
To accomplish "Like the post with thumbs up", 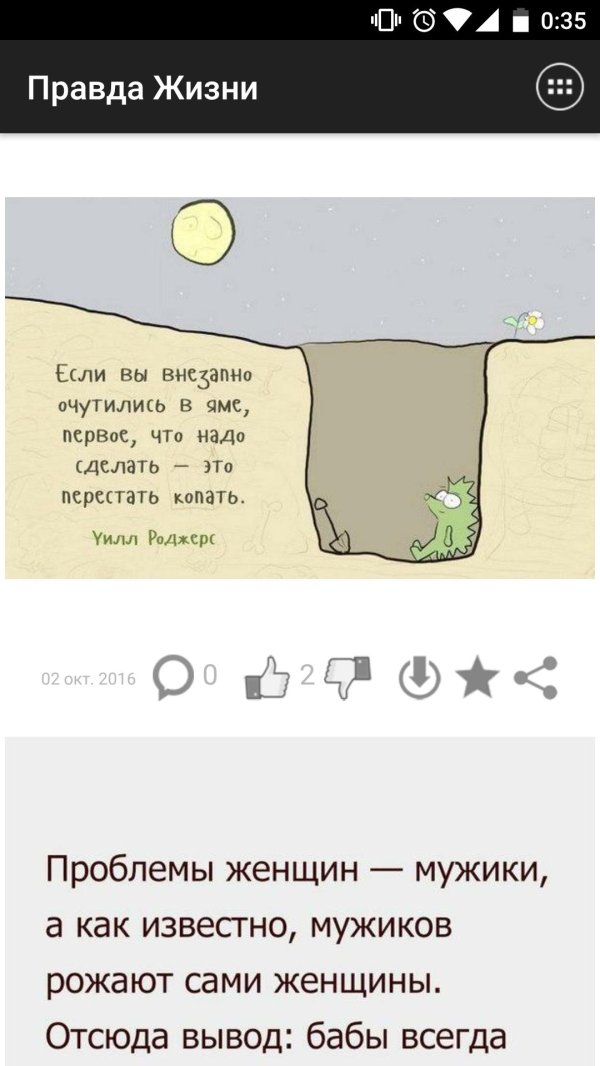I will pyautogui.click(x=266, y=677).
